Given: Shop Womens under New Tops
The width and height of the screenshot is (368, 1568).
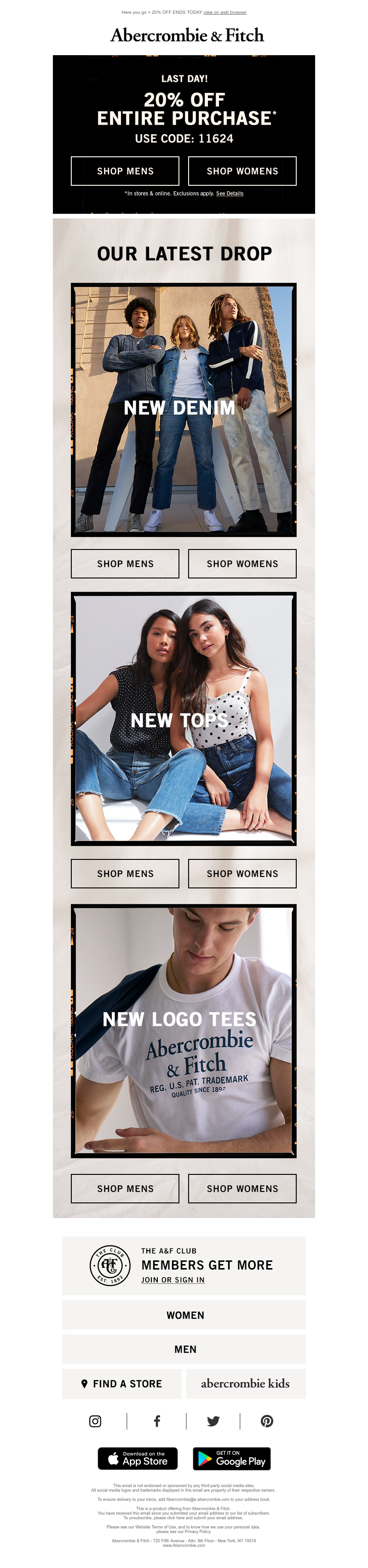Looking at the screenshot, I should tap(242, 874).
